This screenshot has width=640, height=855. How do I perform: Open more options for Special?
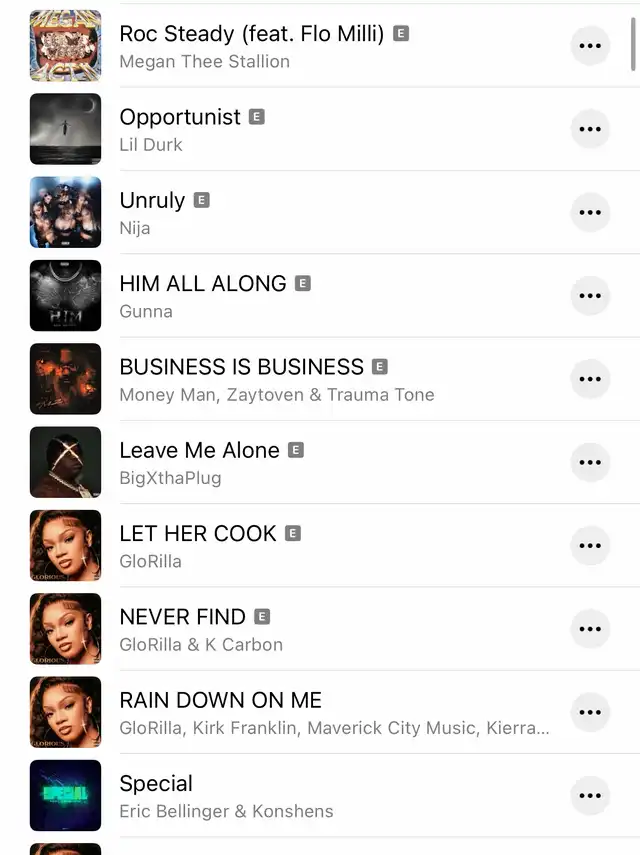click(590, 796)
